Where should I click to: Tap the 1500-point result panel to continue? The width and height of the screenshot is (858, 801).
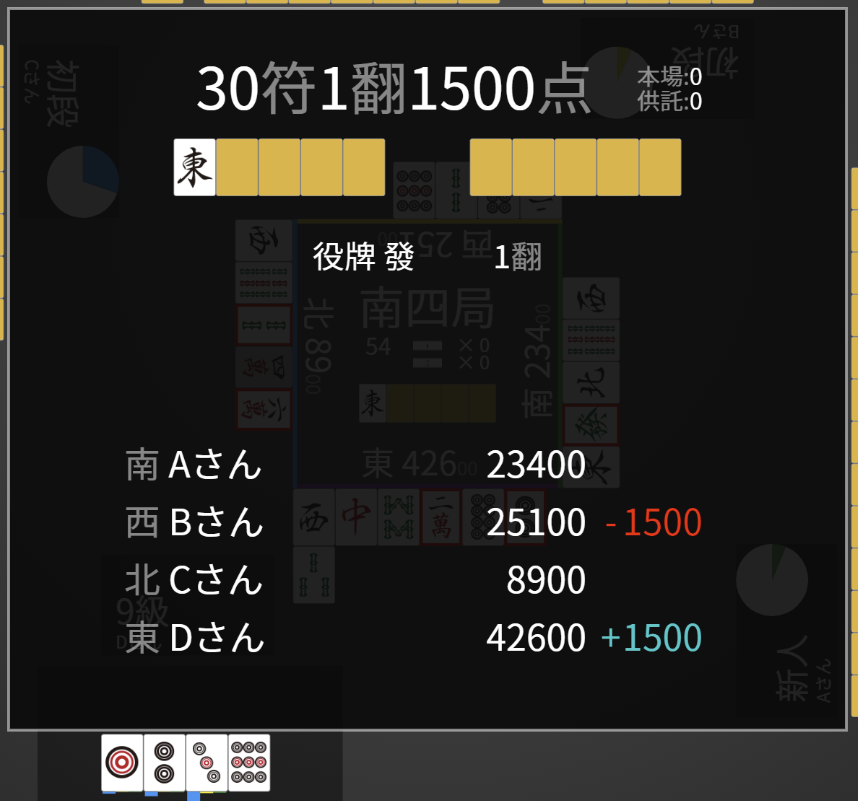click(x=430, y=370)
